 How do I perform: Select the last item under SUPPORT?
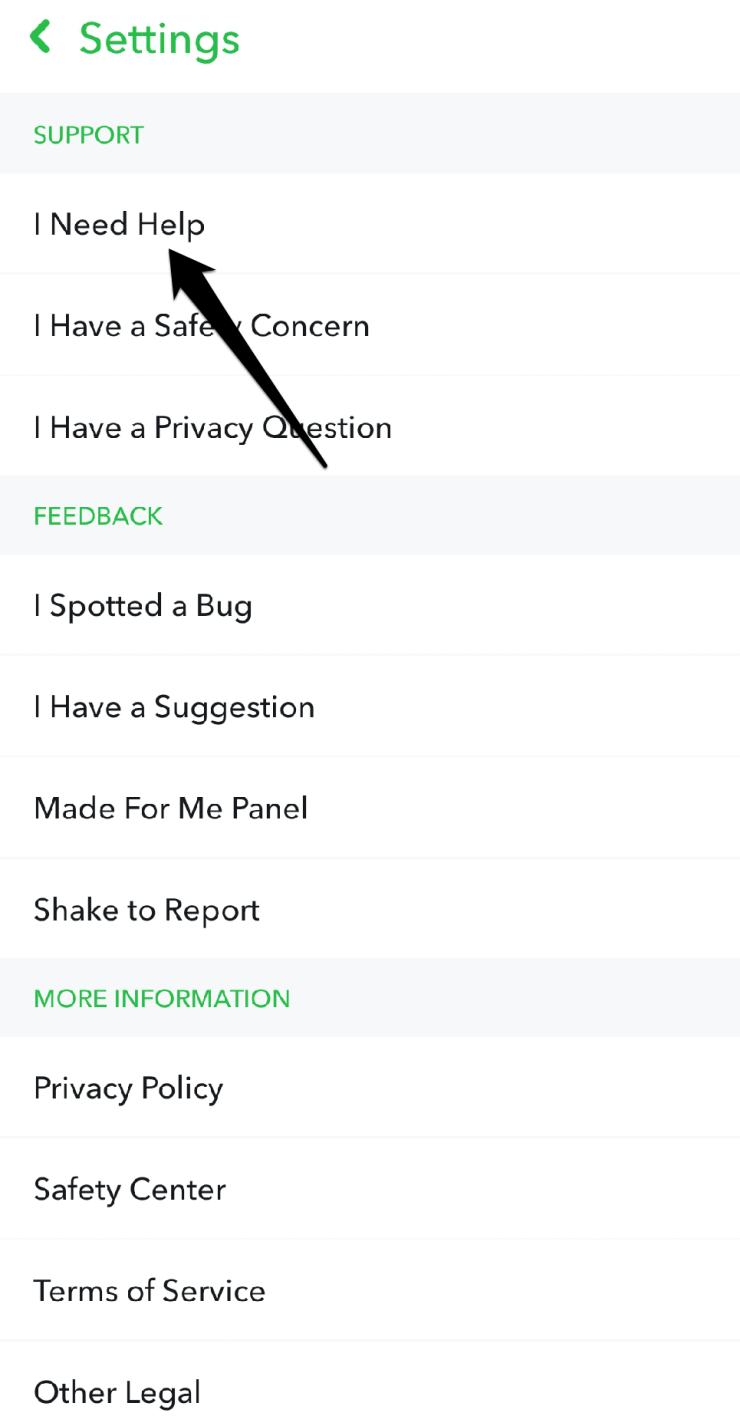click(212, 427)
